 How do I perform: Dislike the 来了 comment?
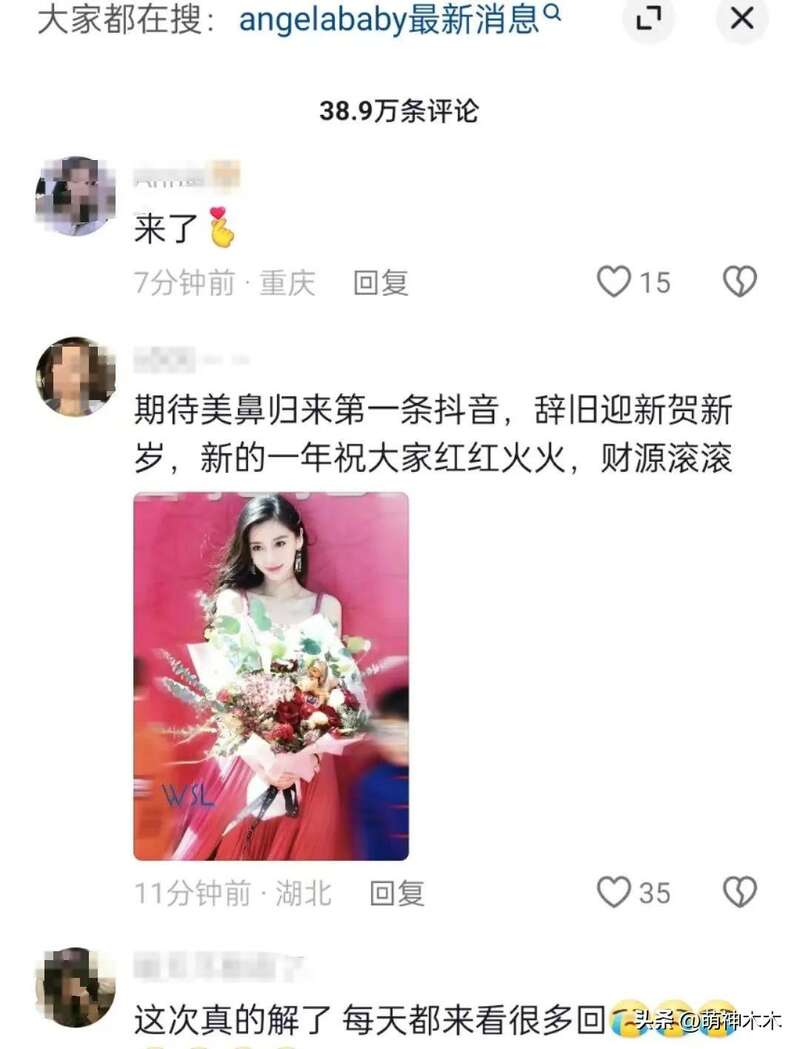coord(740,282)
